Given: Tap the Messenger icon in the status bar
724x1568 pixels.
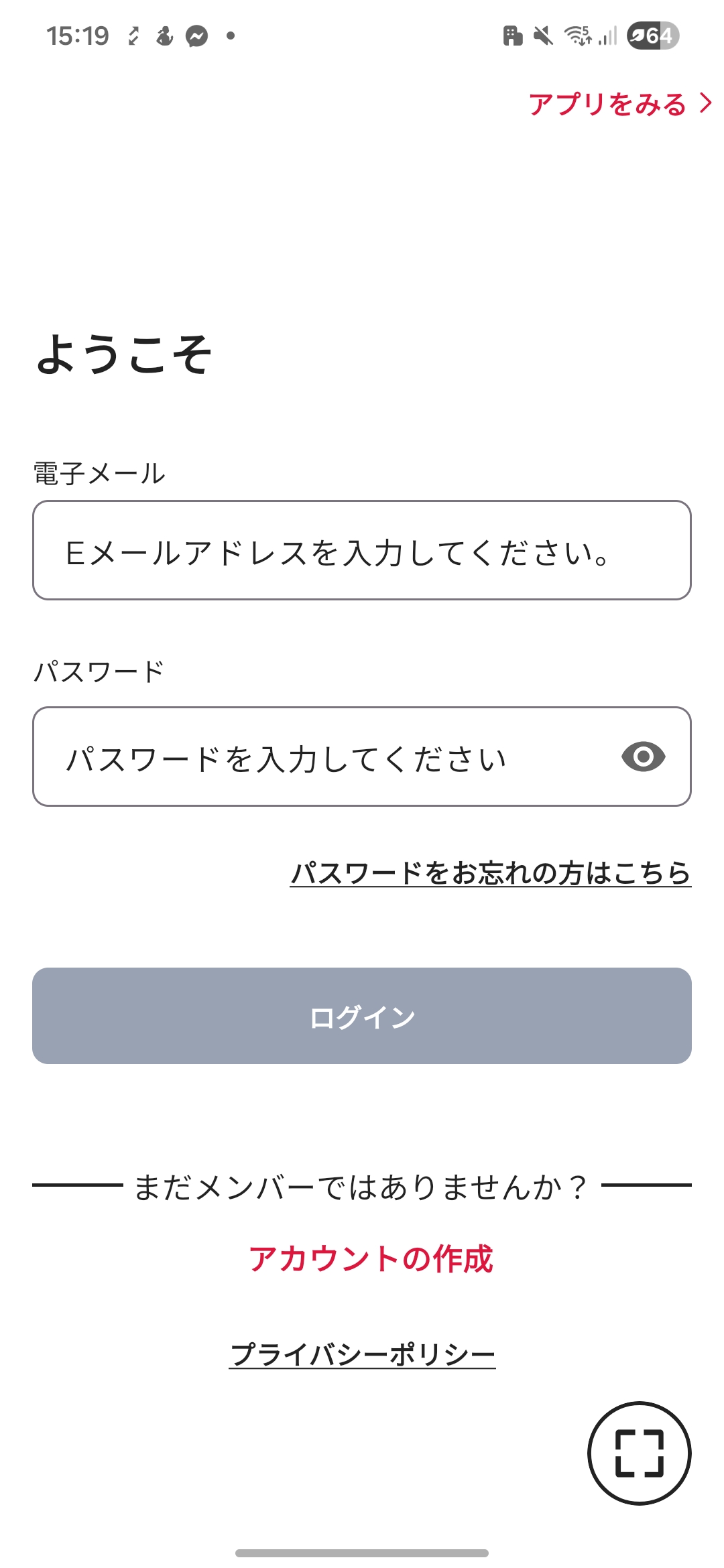Looking at the screenshot, I should tap(195, 37).
